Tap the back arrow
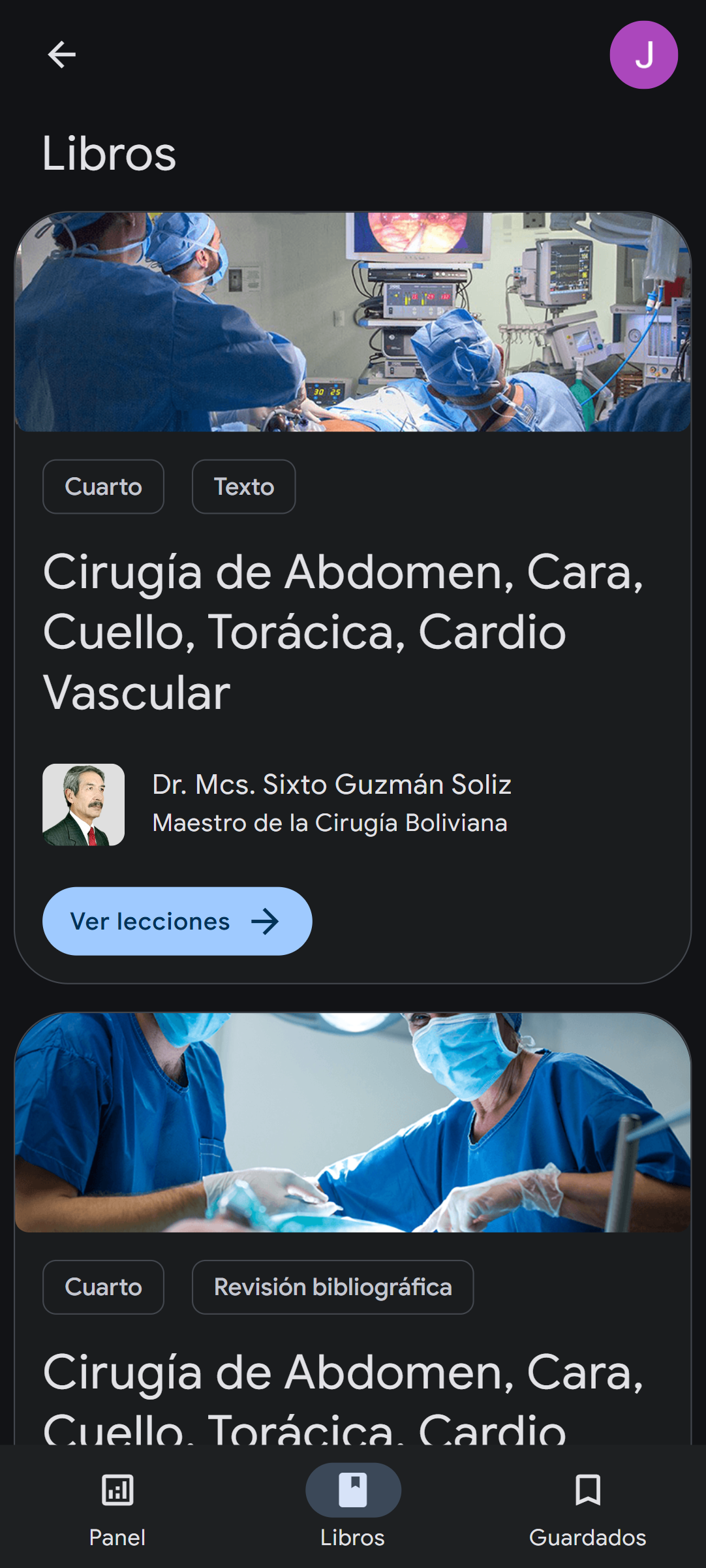The height and width of the screenshot is (1568, 706). pyautogui.click(x=61, y=56)
